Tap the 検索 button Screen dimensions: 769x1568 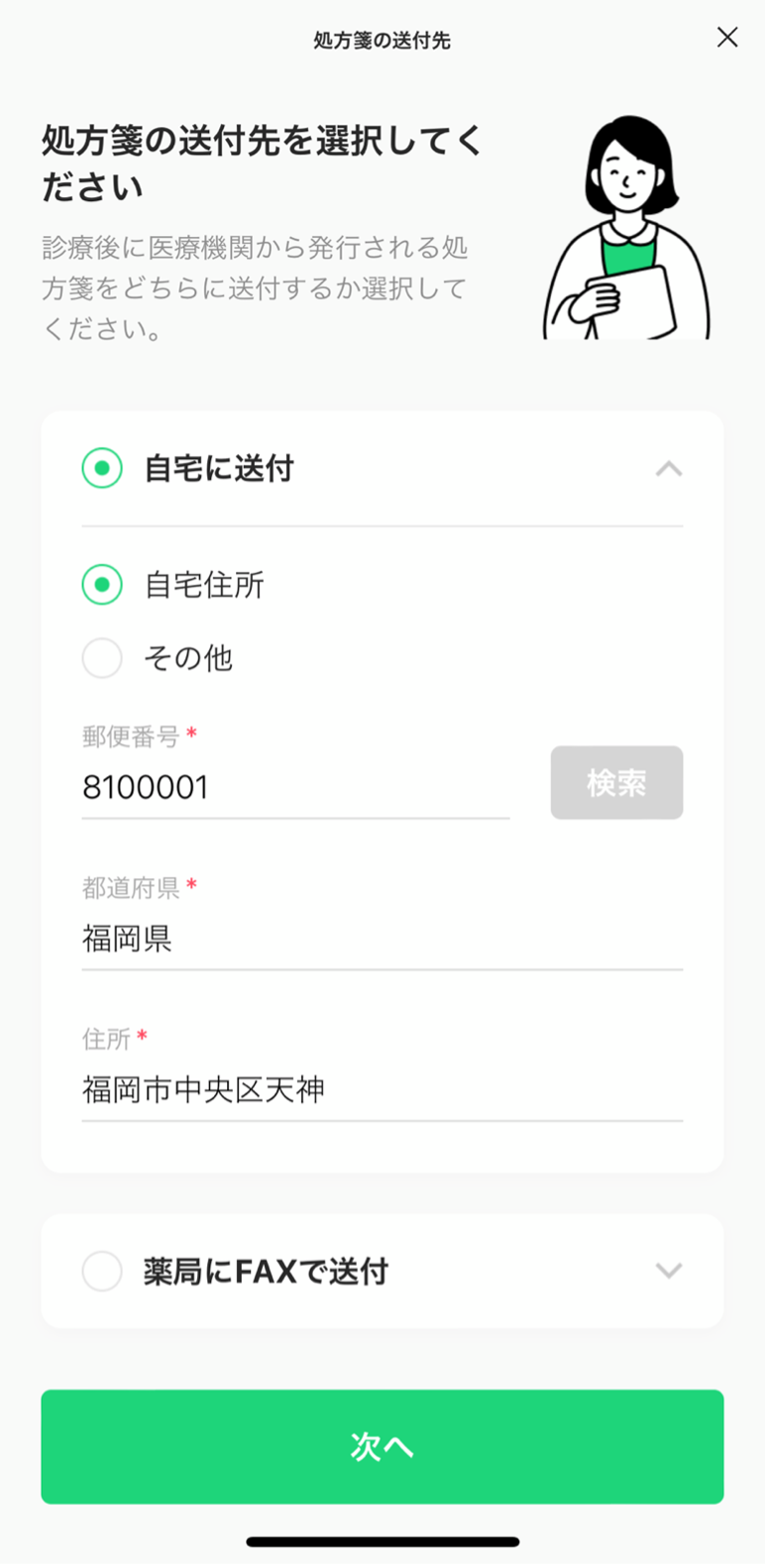(616, 783)
